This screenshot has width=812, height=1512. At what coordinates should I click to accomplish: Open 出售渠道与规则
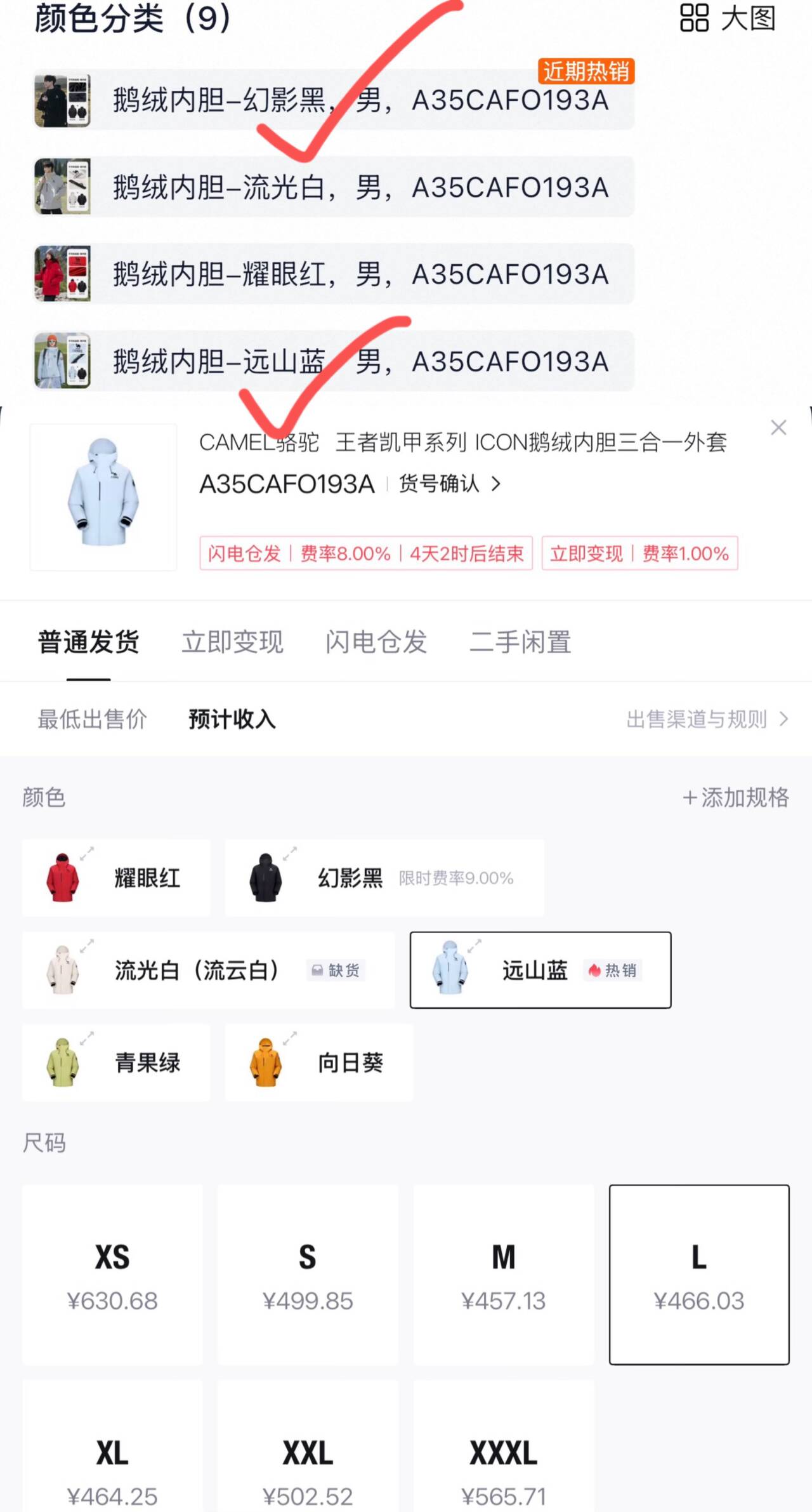[x=707, y=719]
